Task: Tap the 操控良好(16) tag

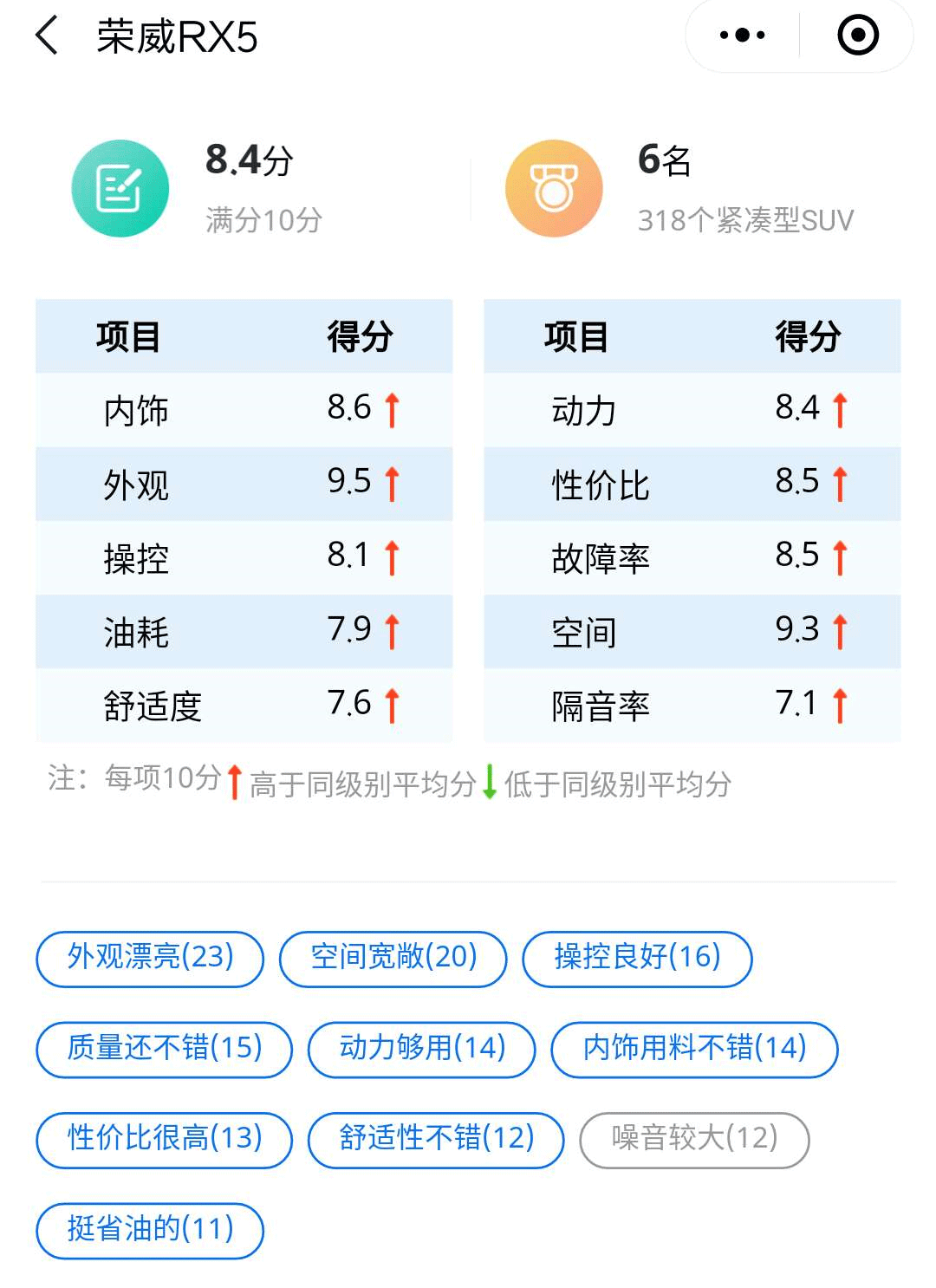Action: pos(637,958)
